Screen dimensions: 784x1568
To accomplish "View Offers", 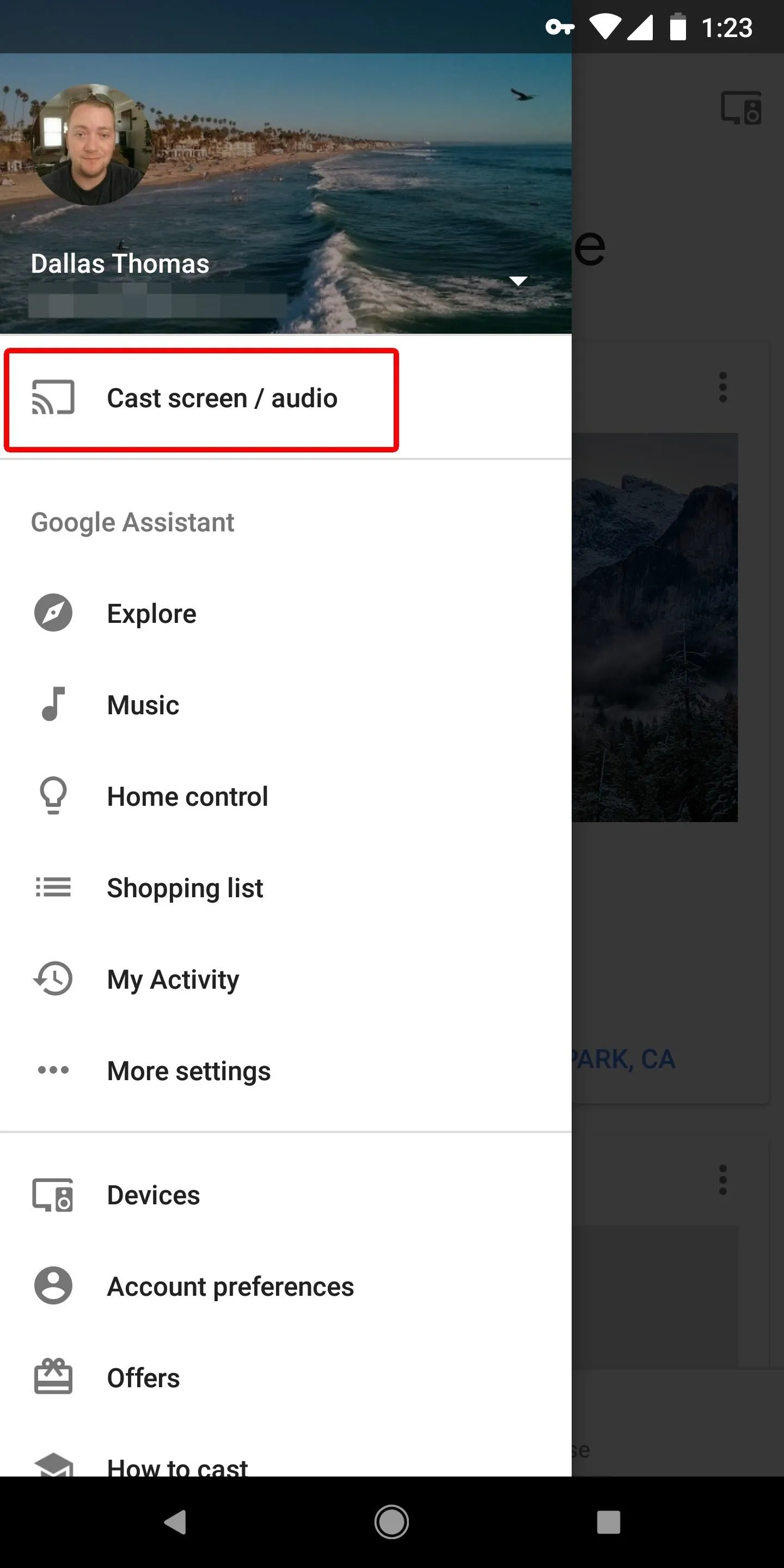I will [x=285, y=1377].
